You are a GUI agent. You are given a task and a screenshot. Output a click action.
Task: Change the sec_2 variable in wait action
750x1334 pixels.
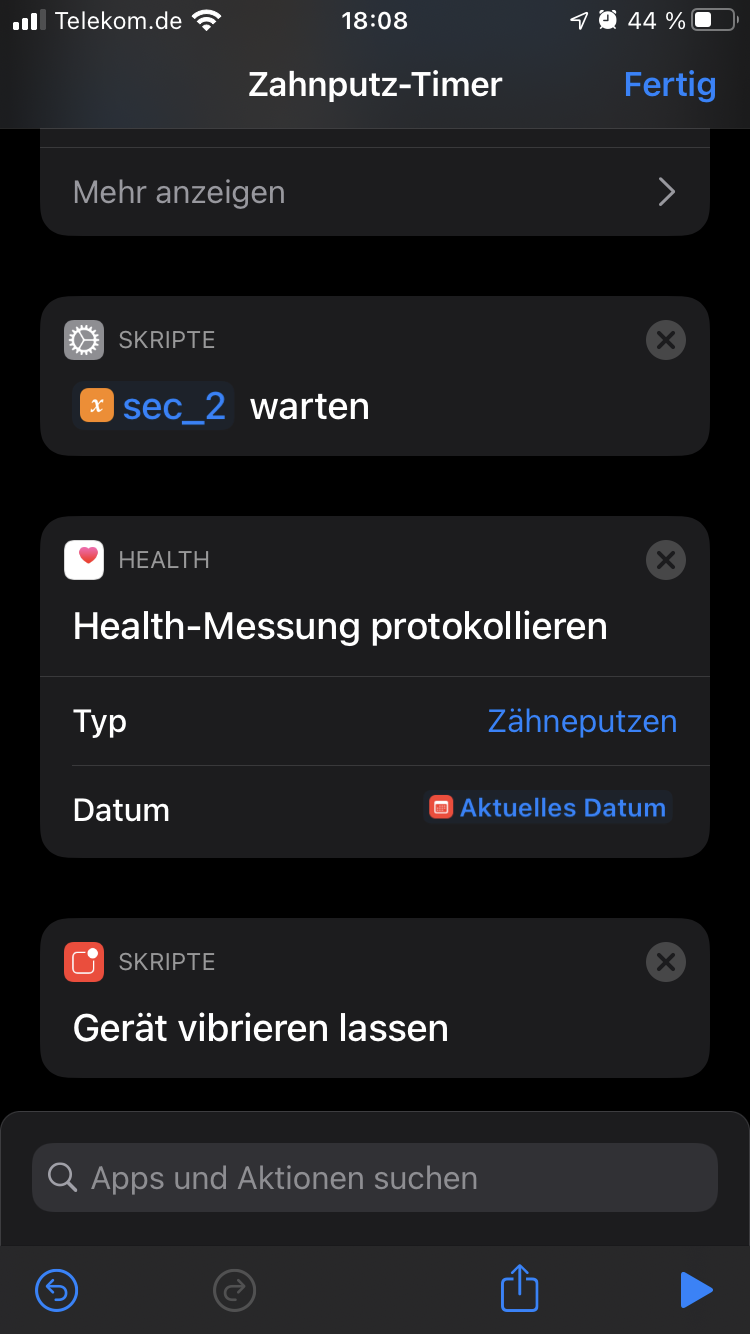(x=153, y=405)
